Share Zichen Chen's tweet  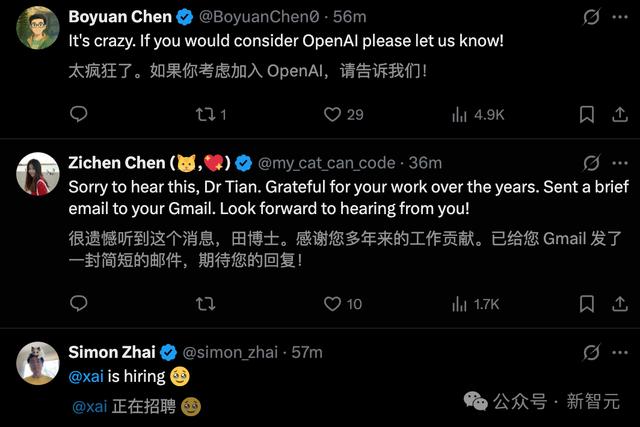tap(620, 304)
